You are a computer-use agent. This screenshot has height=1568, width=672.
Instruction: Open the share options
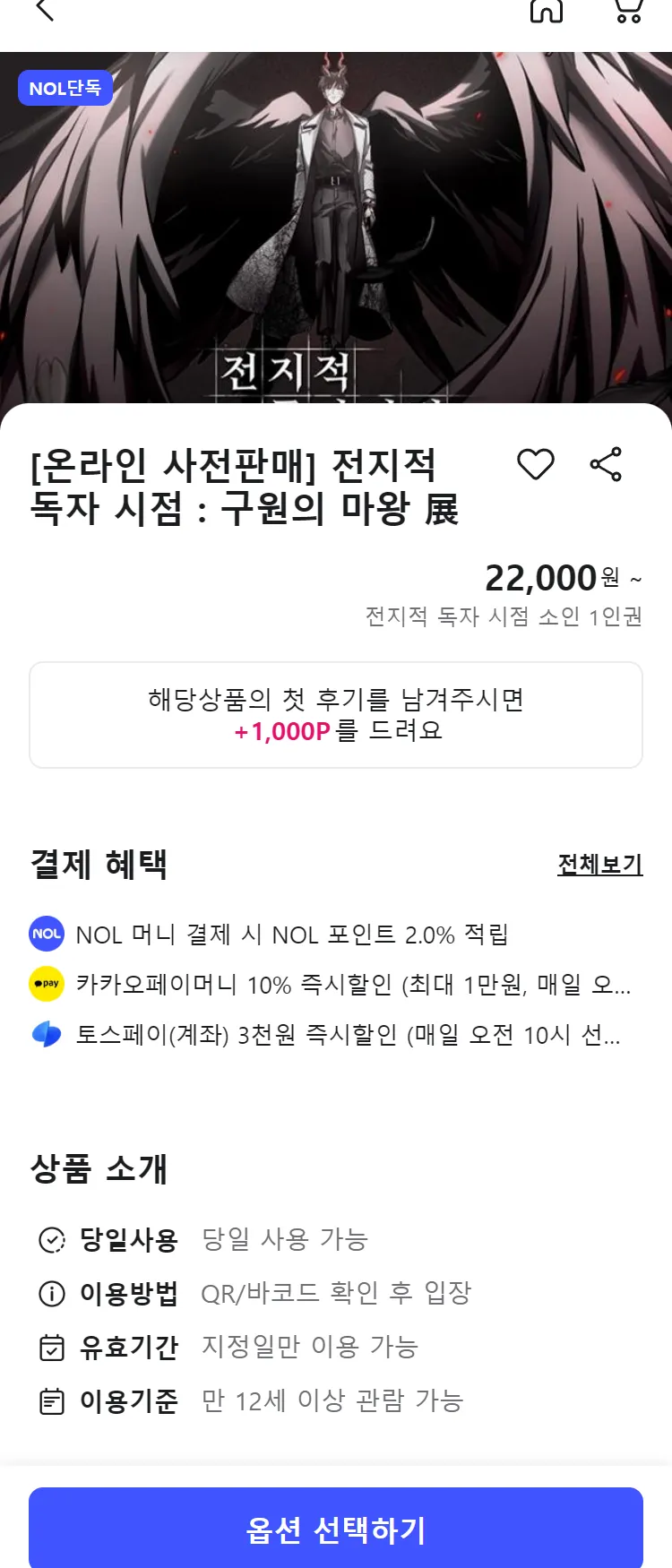(x=607, y=464)
